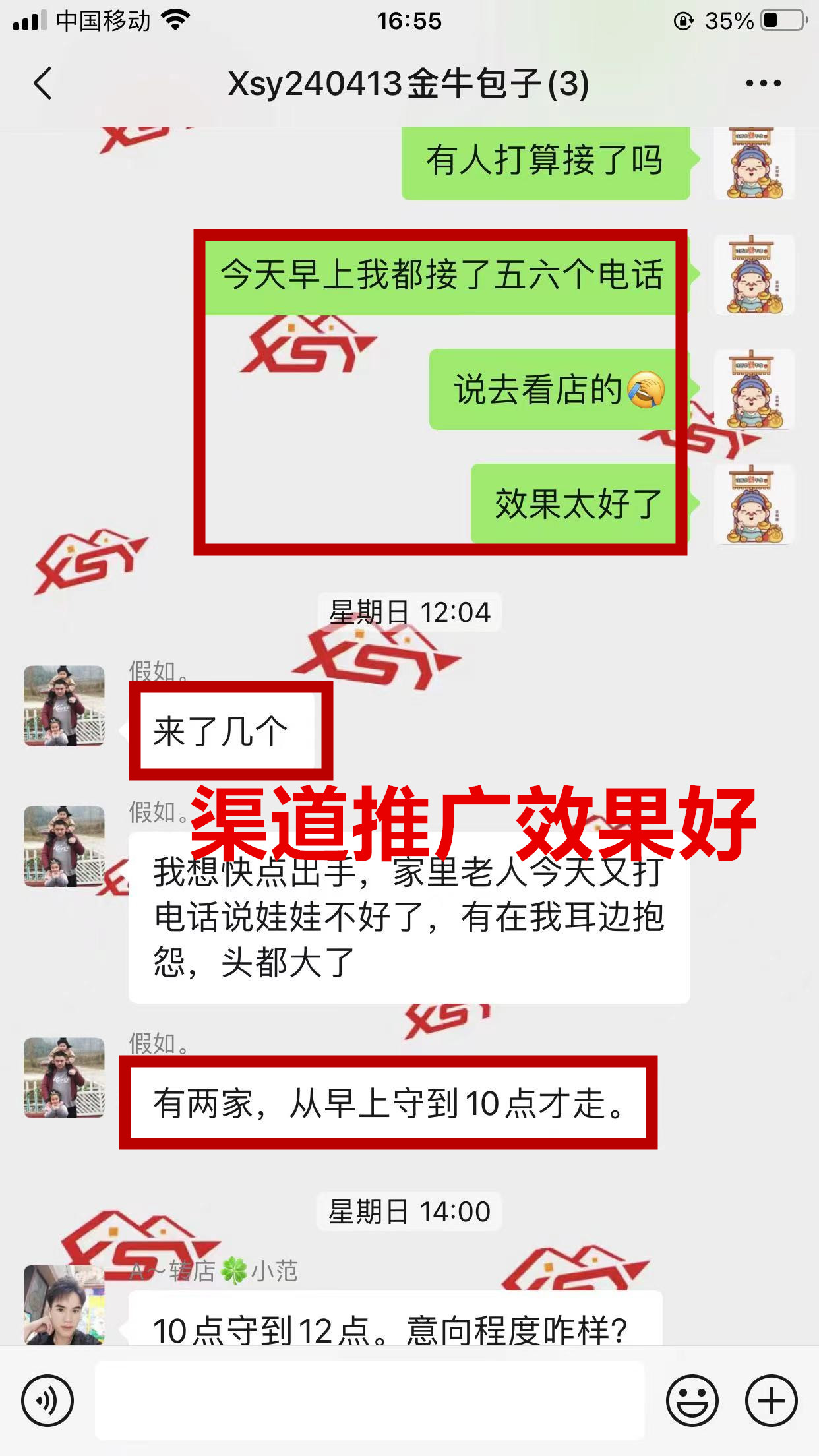Go back to the chat list
The height and width of the screenshot is (1456, 819).
pos(43,84)
